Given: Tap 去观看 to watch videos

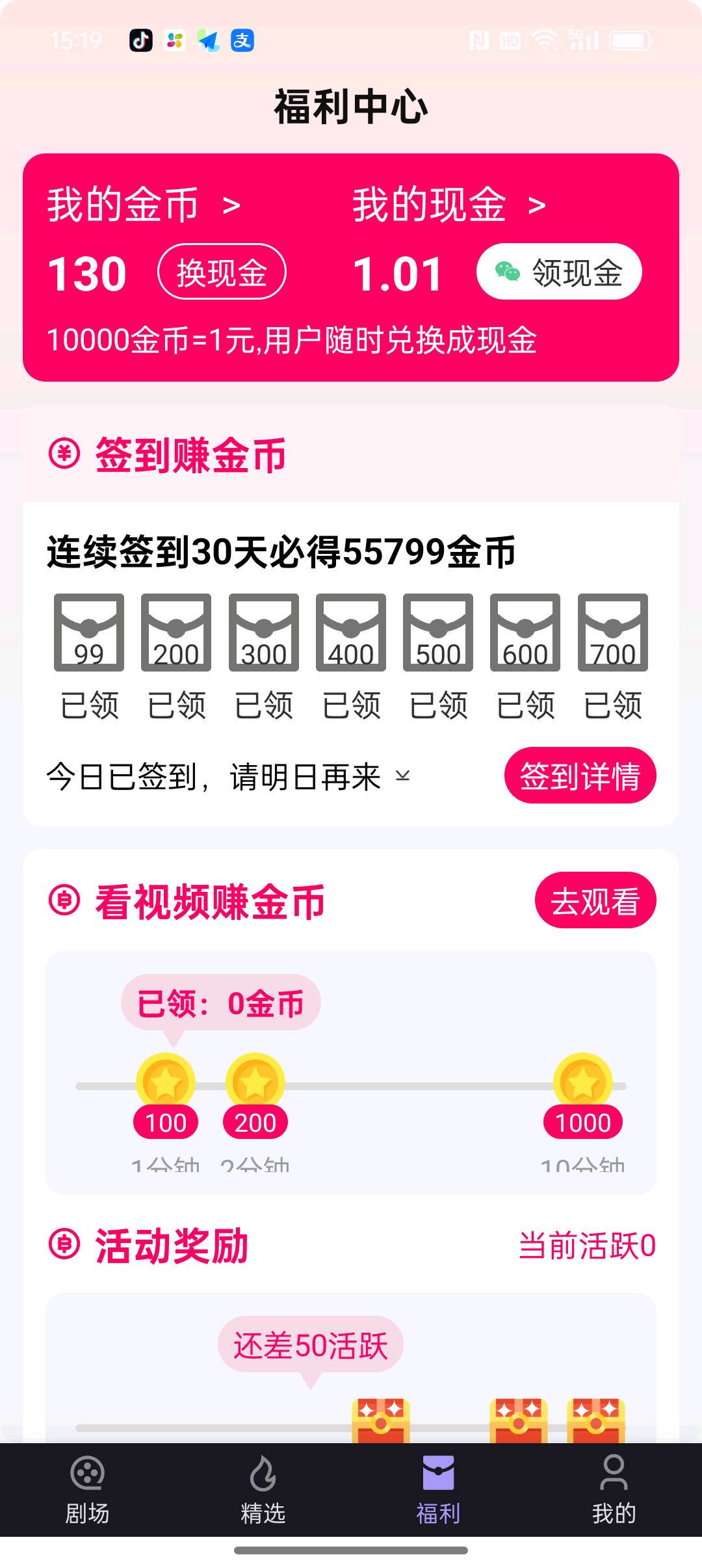Looking at the screenshot, I should coord(595,900).
